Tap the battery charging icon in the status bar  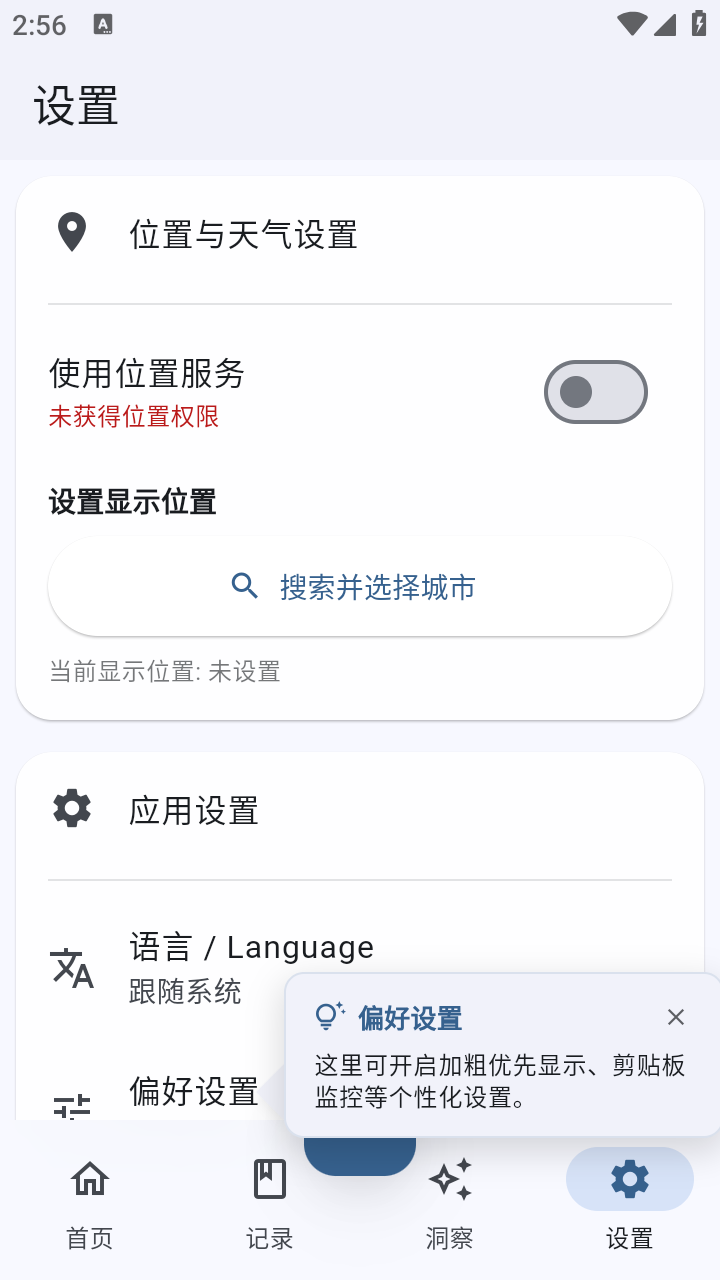point(699,22)
